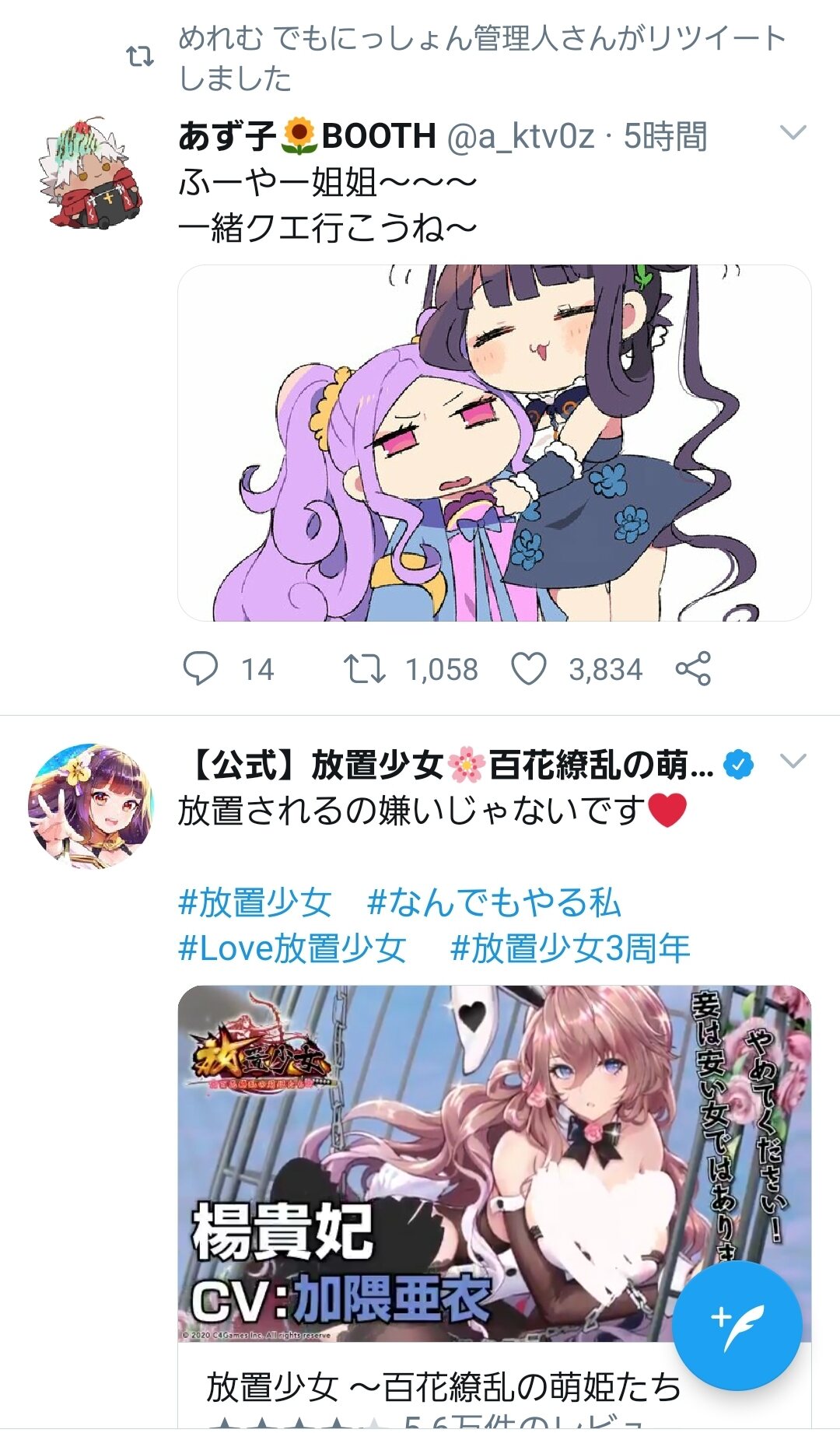Expand options chevron on あず子's tweet

tap(793, 133)
